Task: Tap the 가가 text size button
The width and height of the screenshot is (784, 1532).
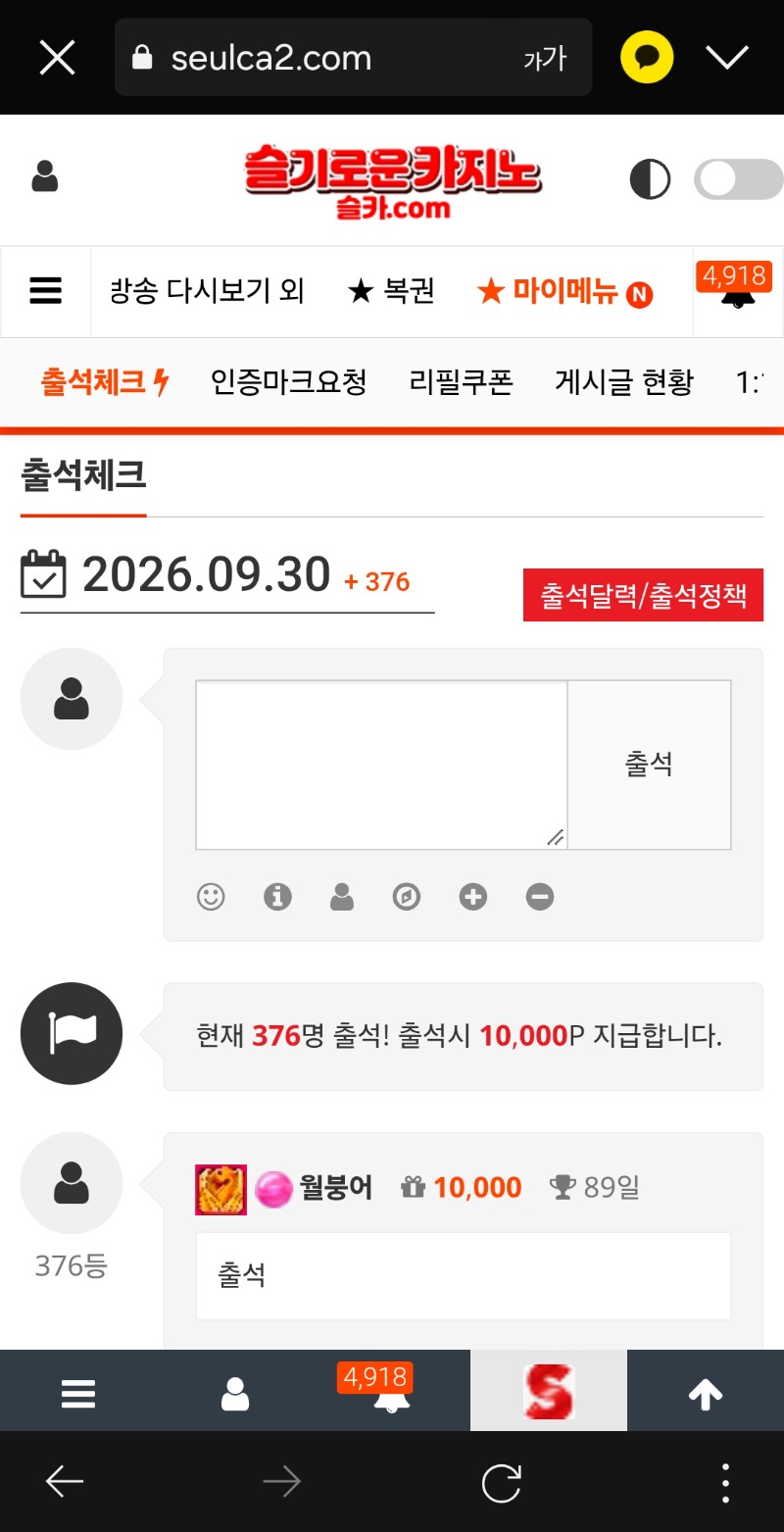Action: [x=545, y=59]
